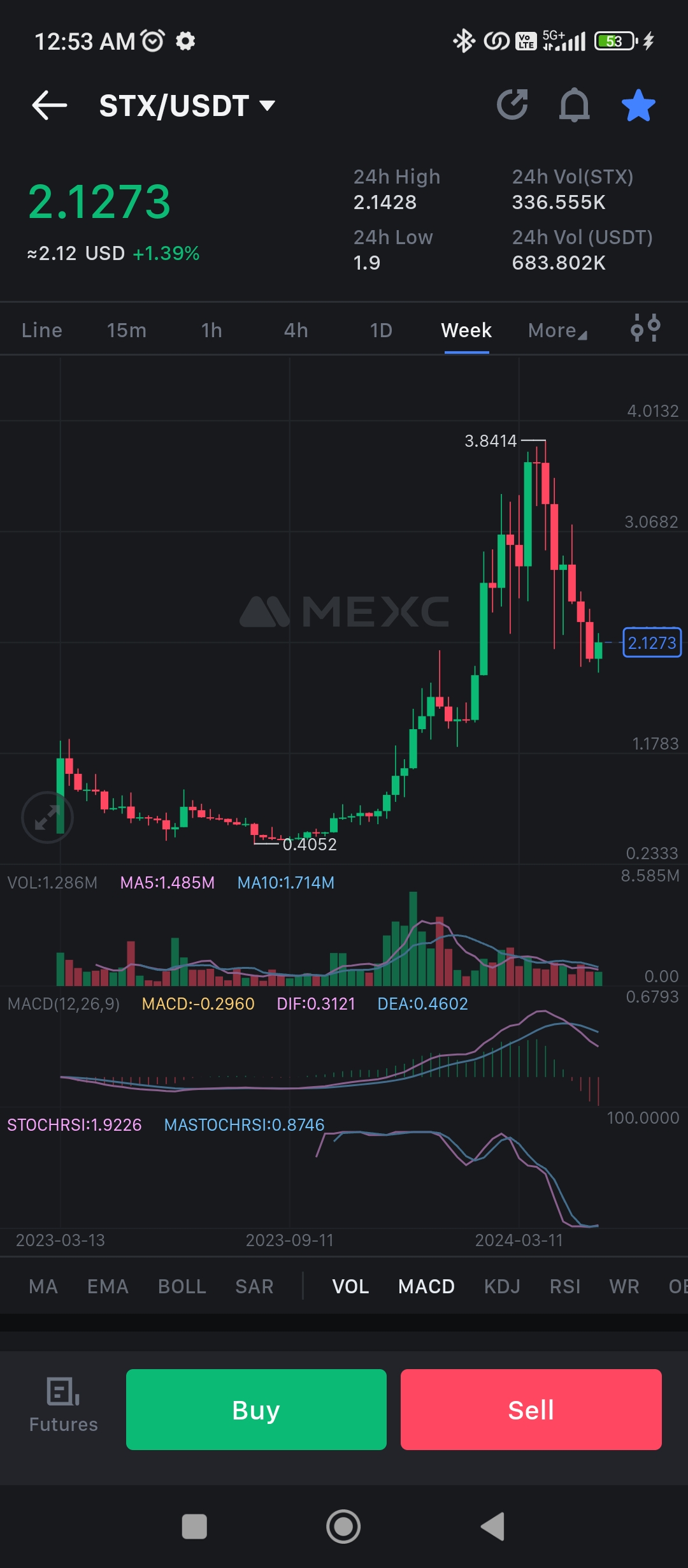Switch chart to Line view
This screenshot has width=688, height=1568.
click(42, 330)
